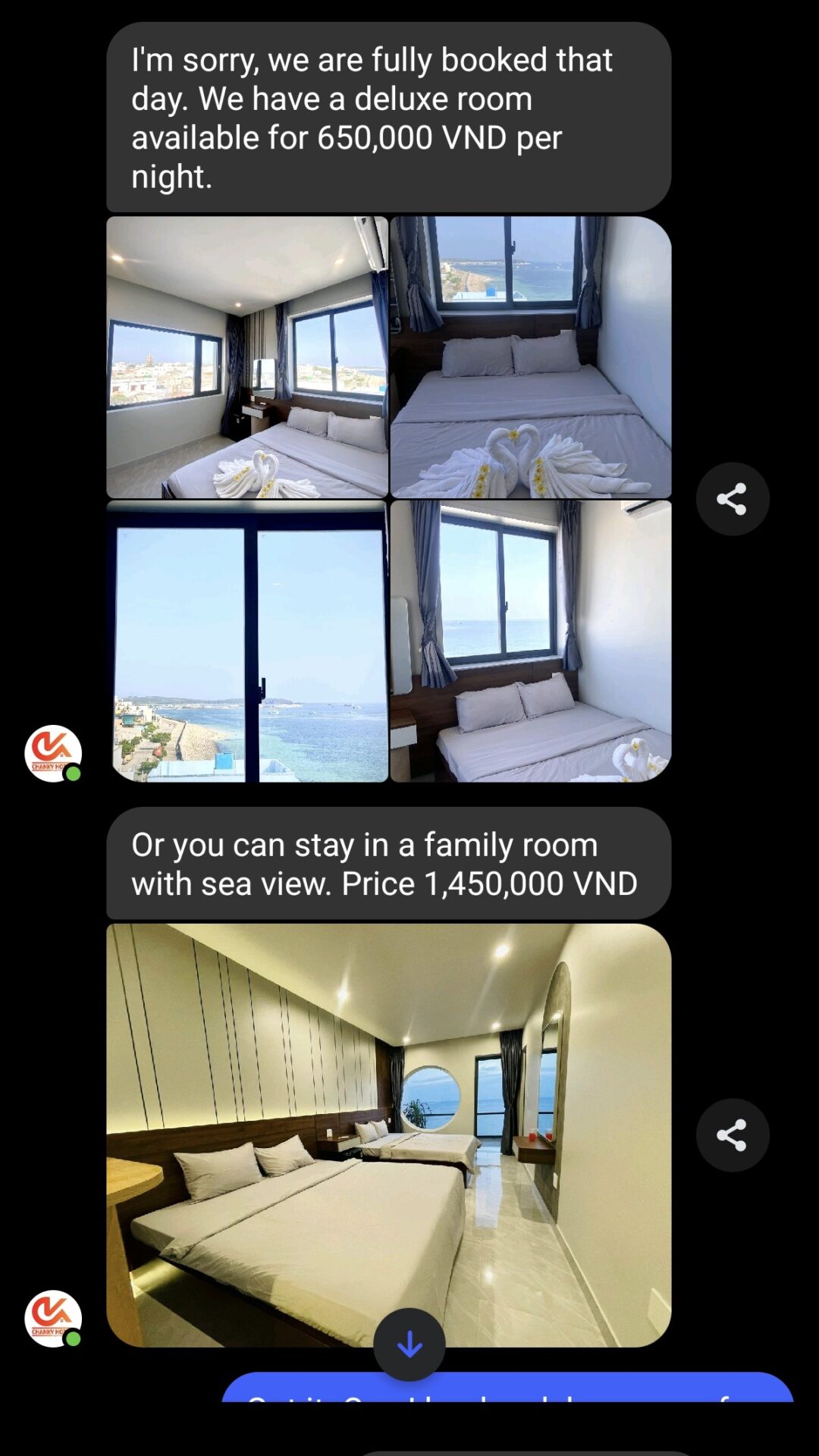The width and height of the screenshot is (819, 1456).
Task: Open sender profile avatar beside family room photo
Action: point(53,1319)
